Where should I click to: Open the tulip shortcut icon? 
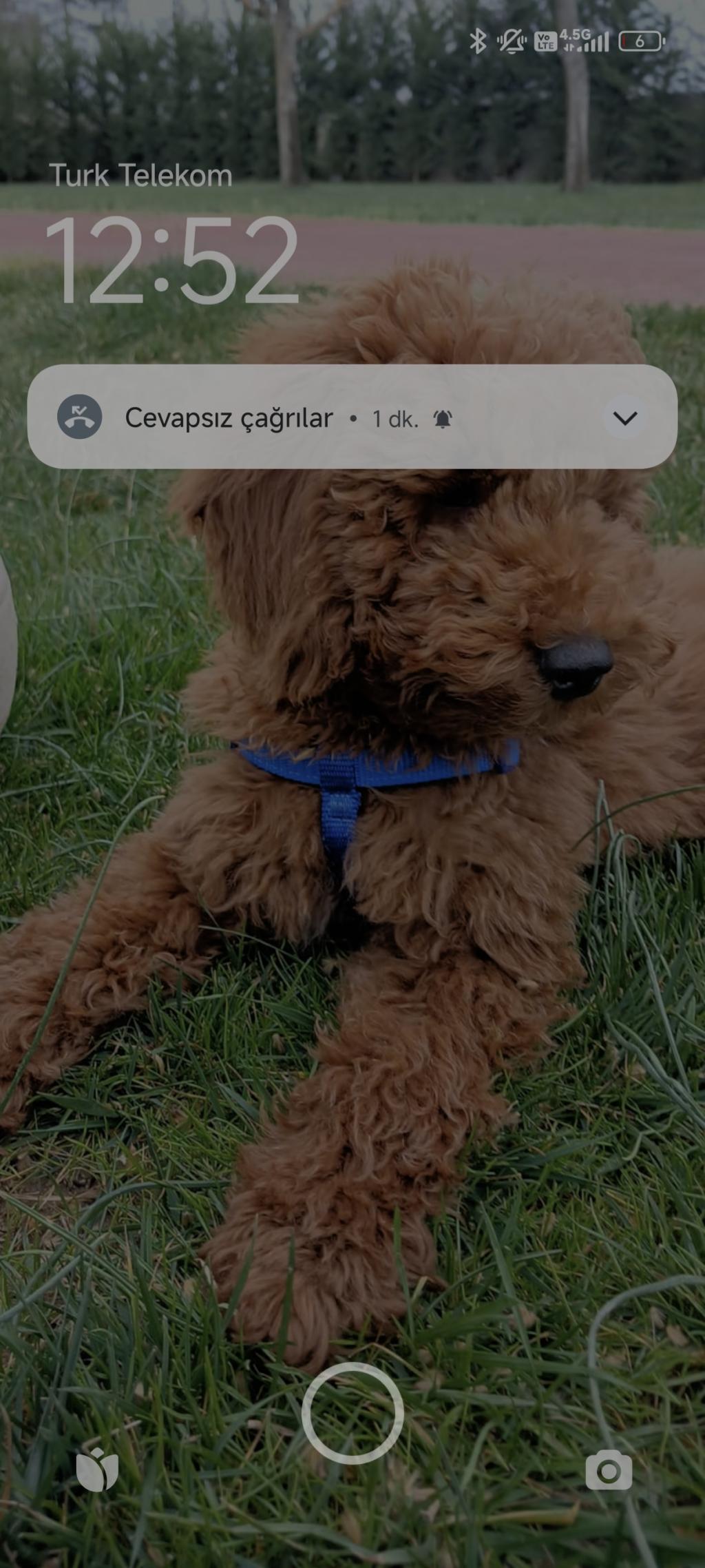click(x=97, y=1472)
